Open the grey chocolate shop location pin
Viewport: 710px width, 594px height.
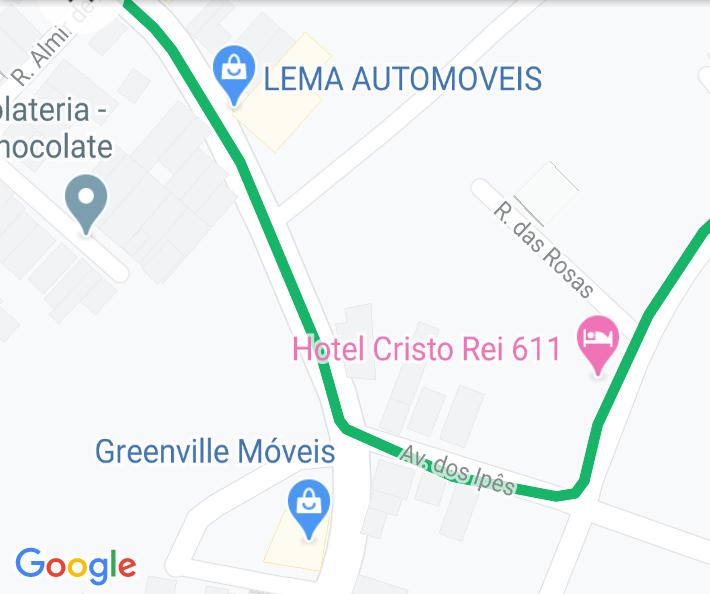[x=85, y=200]
